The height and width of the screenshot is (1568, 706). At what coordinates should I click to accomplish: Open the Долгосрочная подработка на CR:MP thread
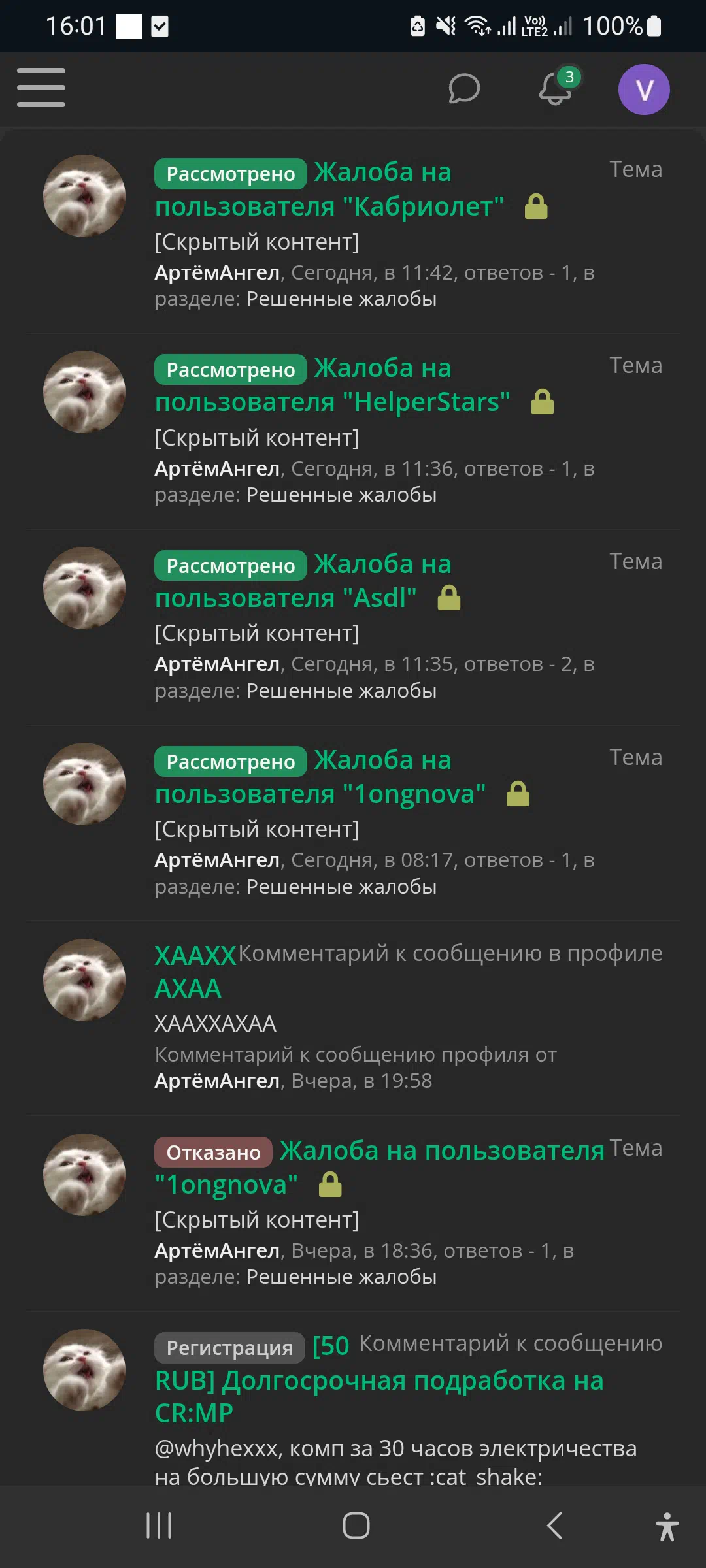379,1380
